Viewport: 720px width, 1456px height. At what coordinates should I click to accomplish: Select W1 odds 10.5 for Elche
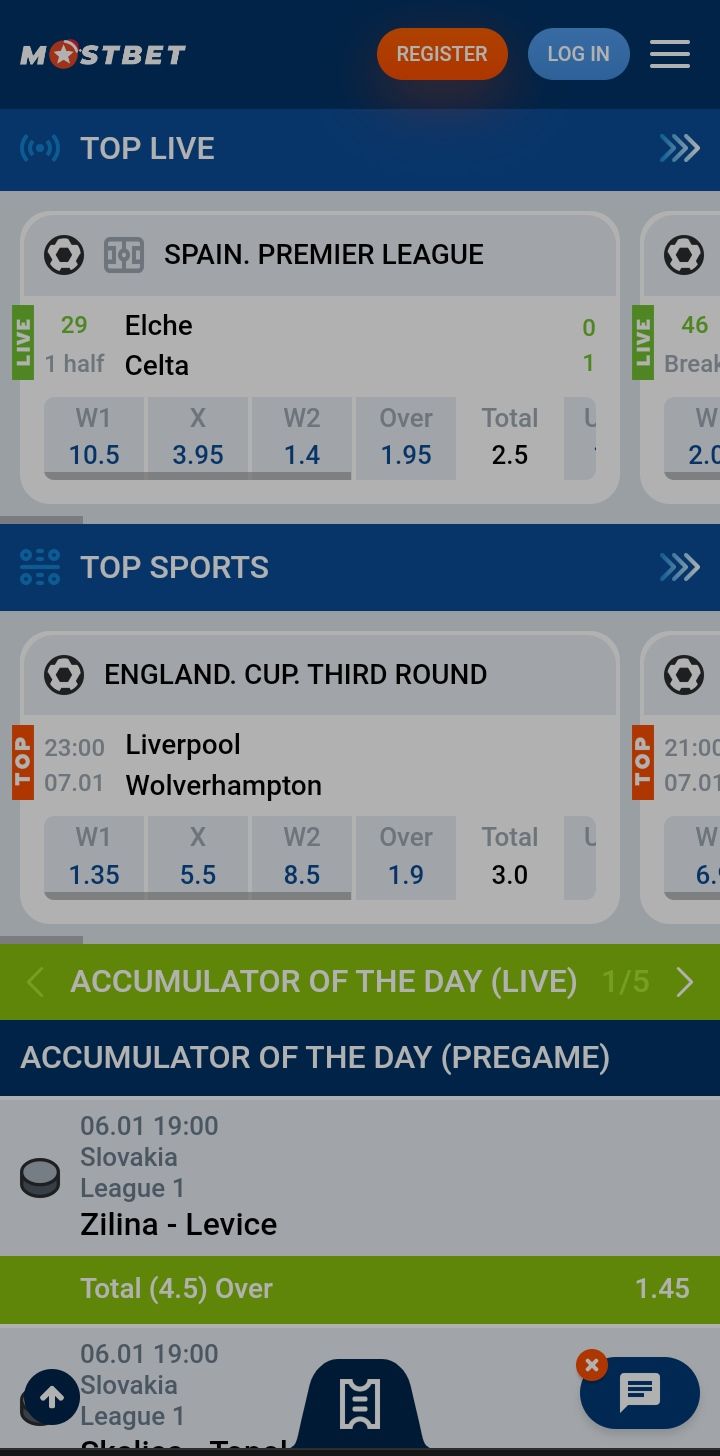pyautogui.click(x=94, y=438)
